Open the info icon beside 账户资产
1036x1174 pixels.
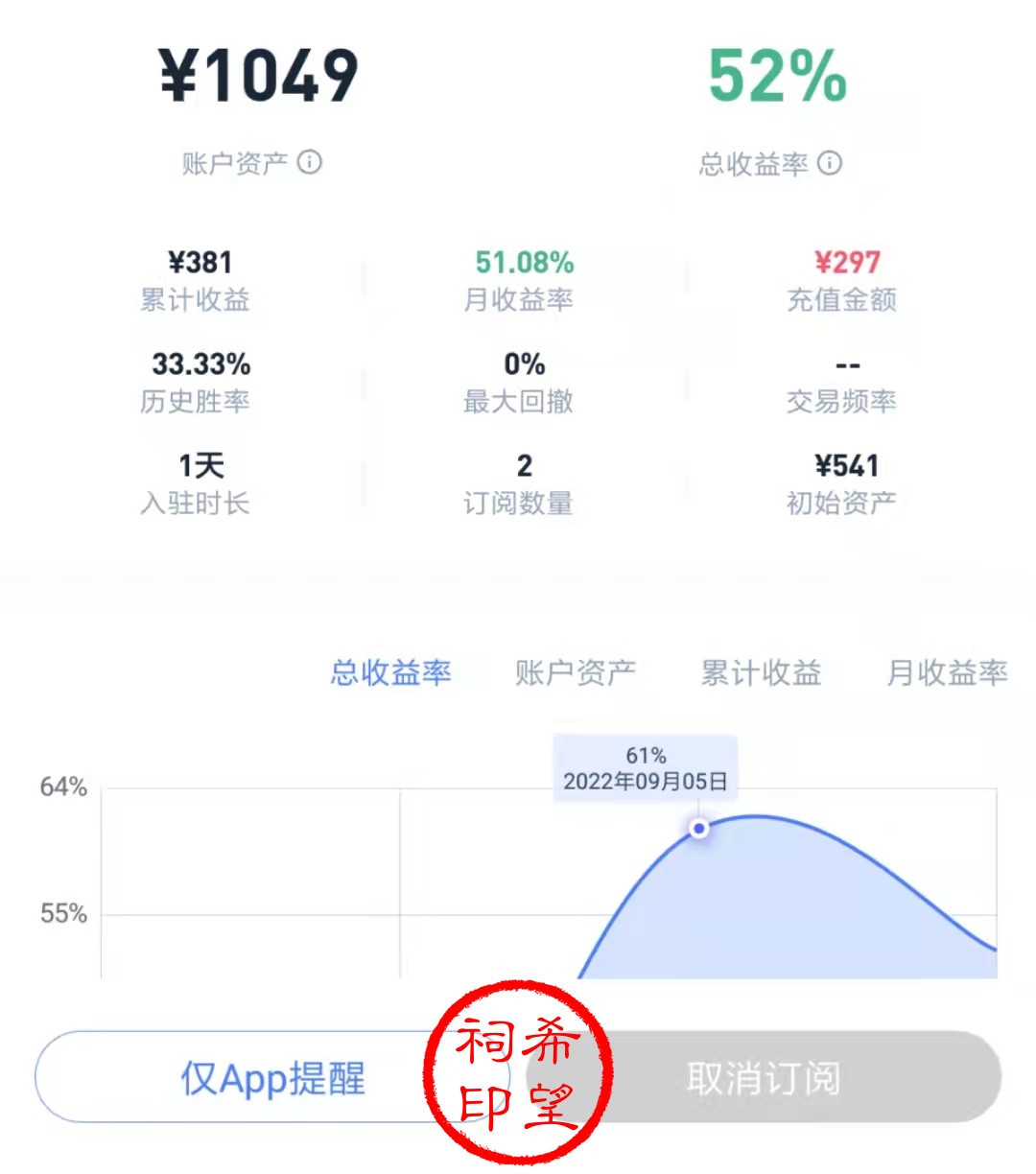tap(310, 162)
